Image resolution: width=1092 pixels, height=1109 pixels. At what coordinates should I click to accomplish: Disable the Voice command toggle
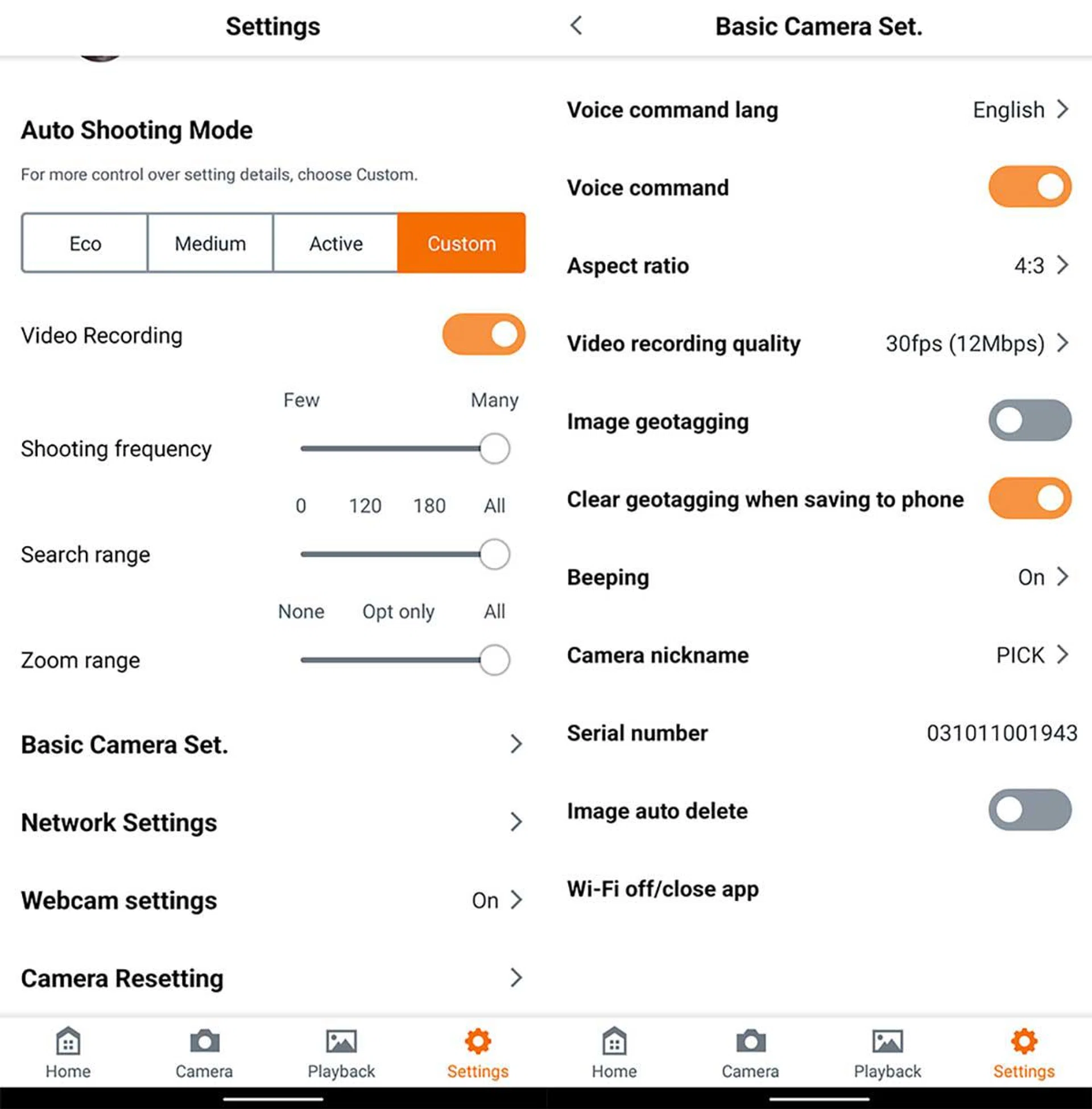[1029, 187]
